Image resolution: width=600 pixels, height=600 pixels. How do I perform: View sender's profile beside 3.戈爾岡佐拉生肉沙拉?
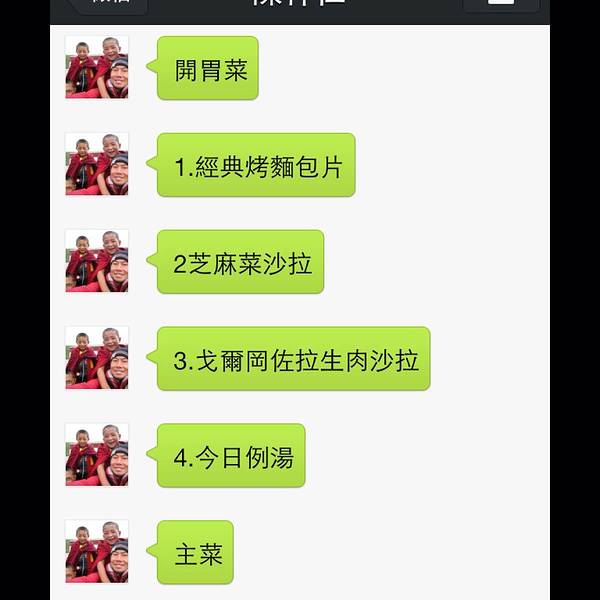click(x=97, y=358)
